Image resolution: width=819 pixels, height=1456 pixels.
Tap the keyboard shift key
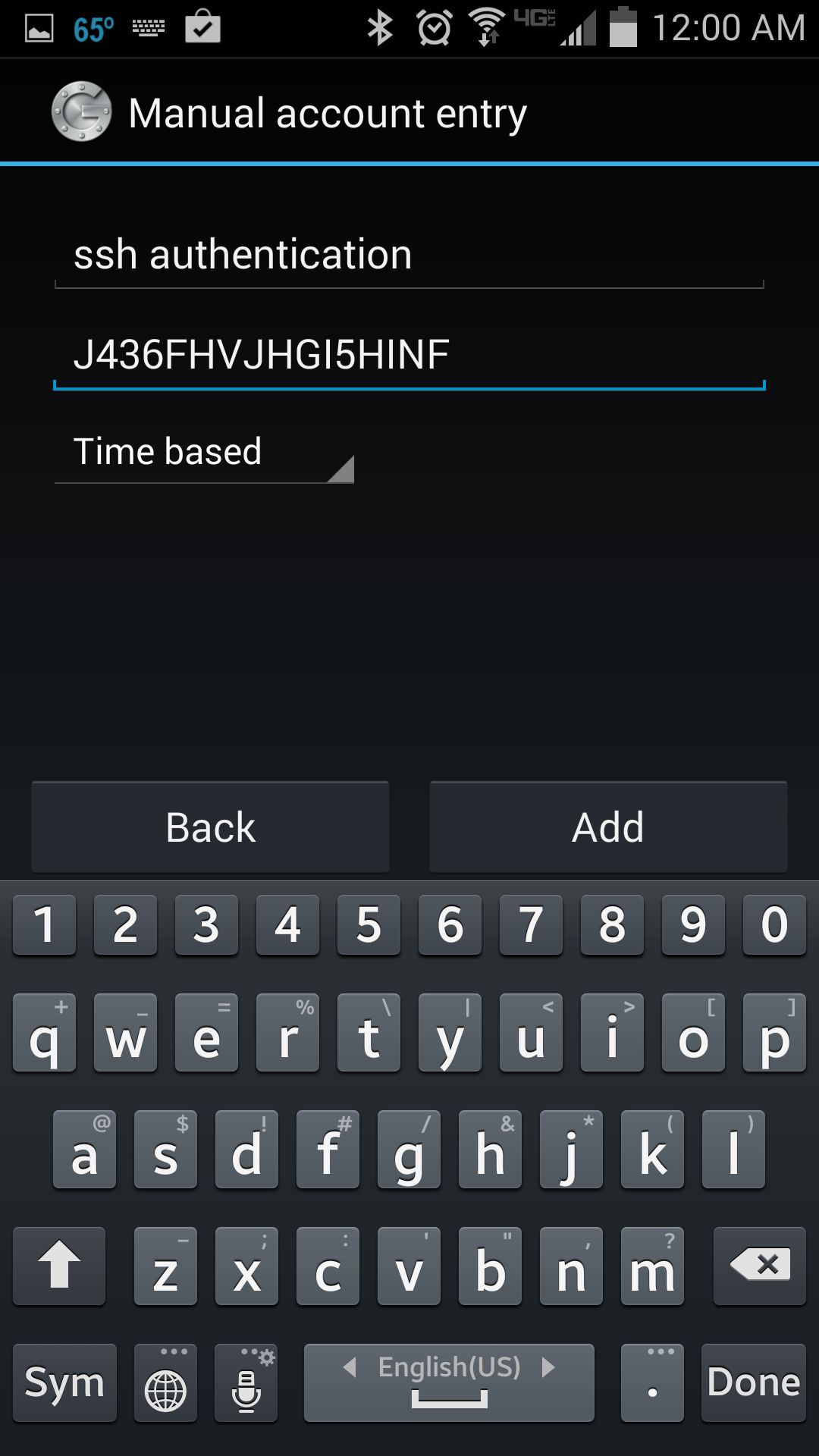pyautogui.click(x=59, y=1266)
